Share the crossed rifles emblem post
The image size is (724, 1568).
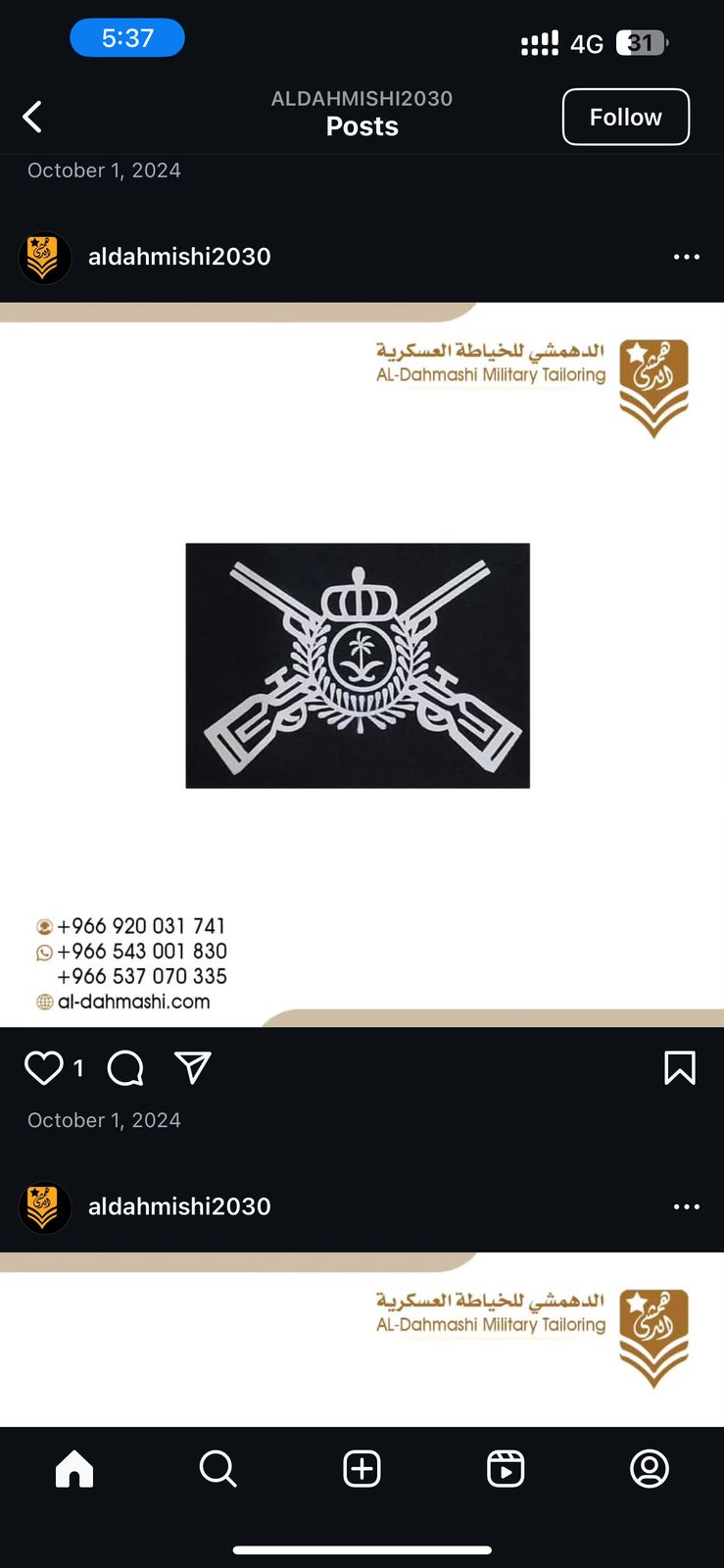[x=192, y=1067]
